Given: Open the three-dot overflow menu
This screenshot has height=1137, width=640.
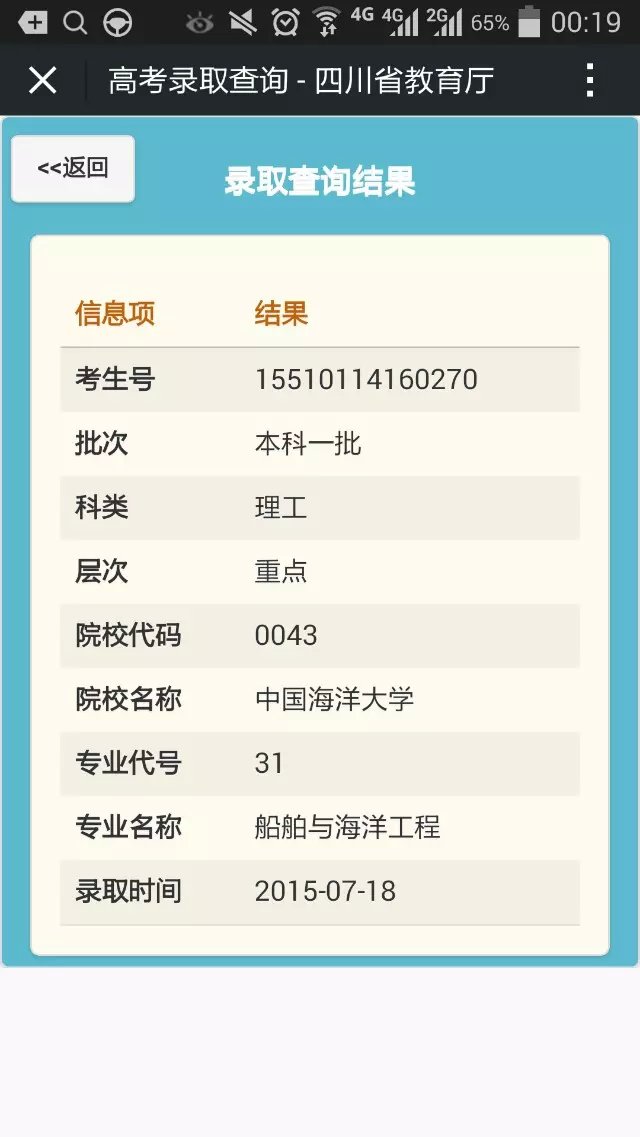Looking at the screenshot, I should (590, 80).
